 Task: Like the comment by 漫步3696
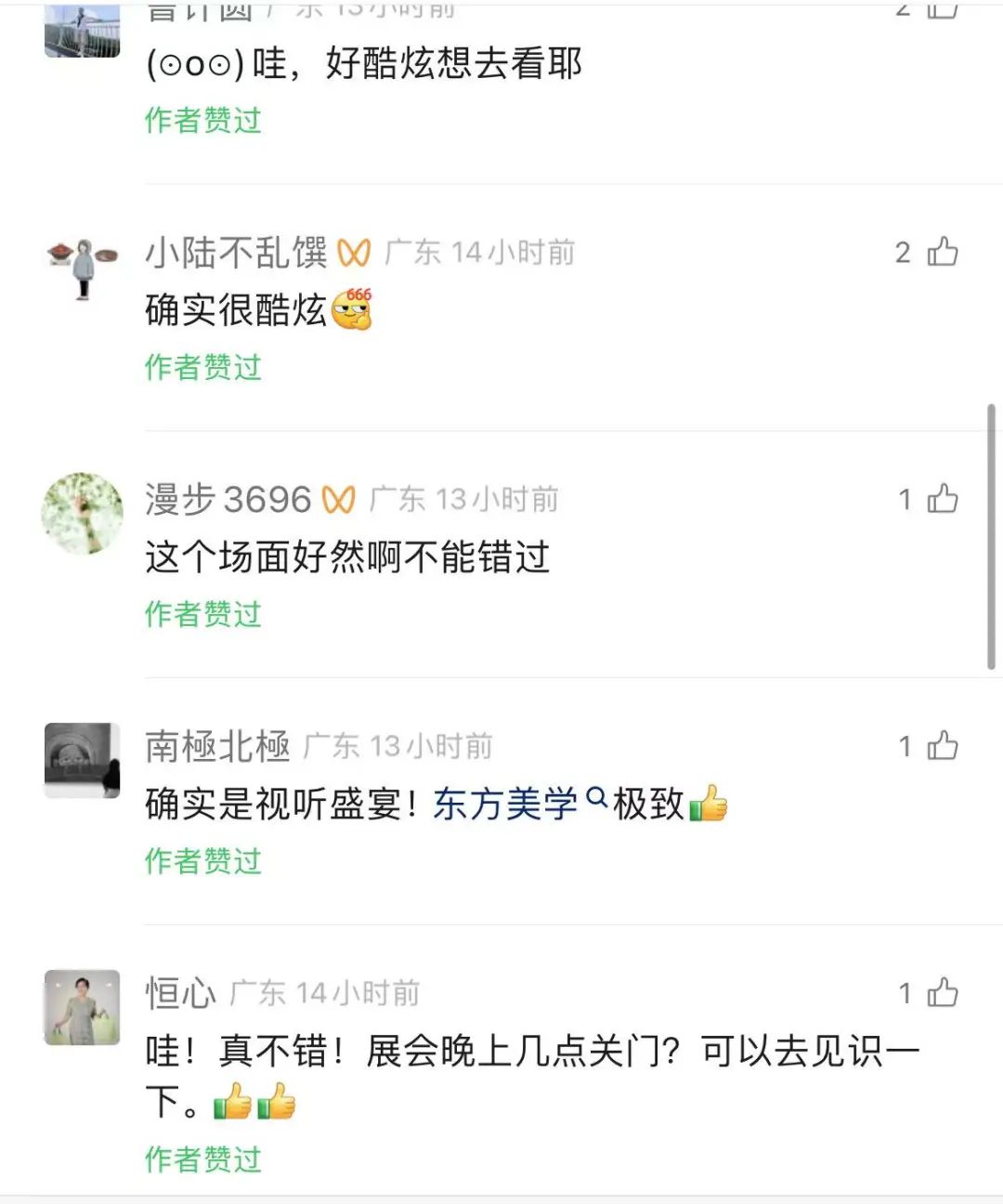point(942,499)
